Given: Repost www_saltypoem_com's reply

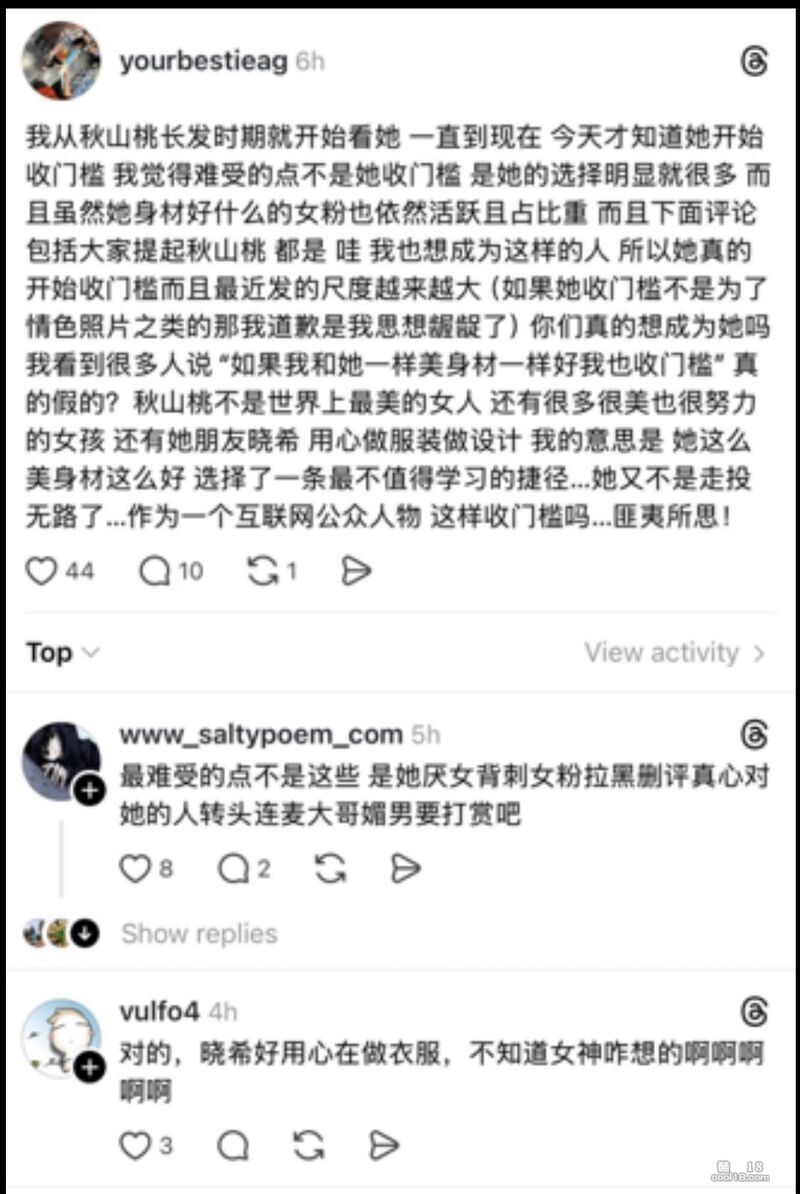Looking at the screenshot, I should click(330, 869).
